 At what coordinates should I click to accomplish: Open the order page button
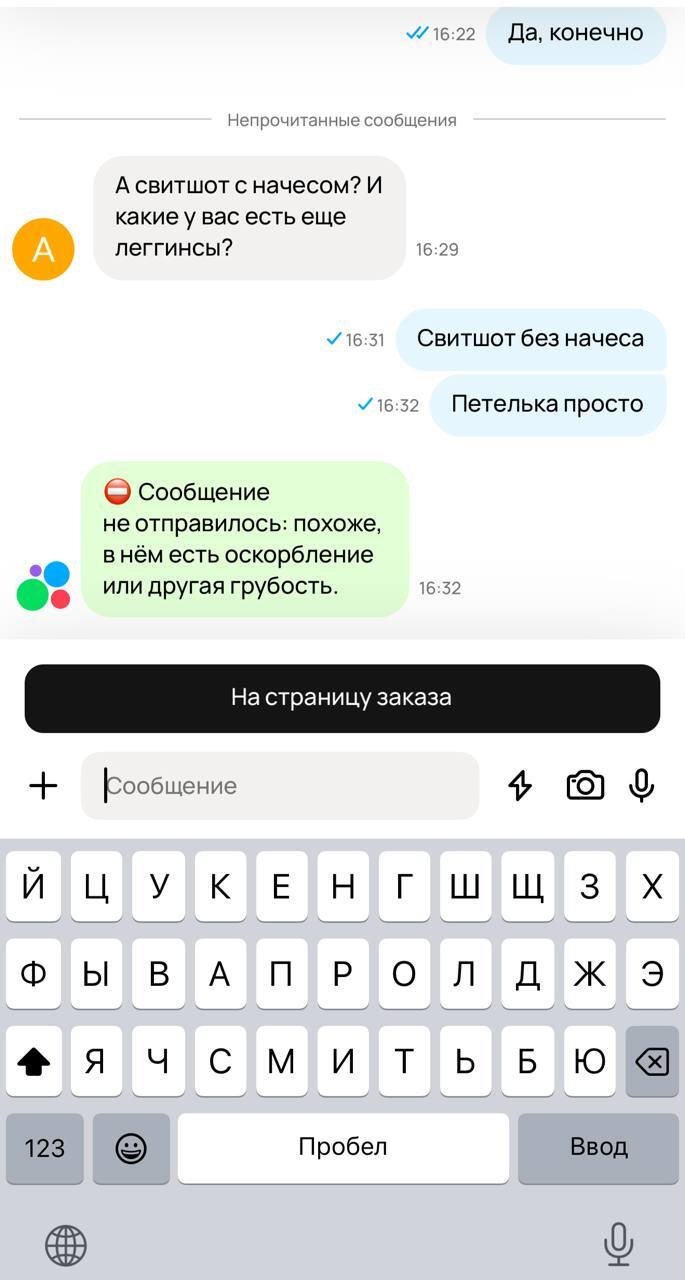[x=342, y=698]
